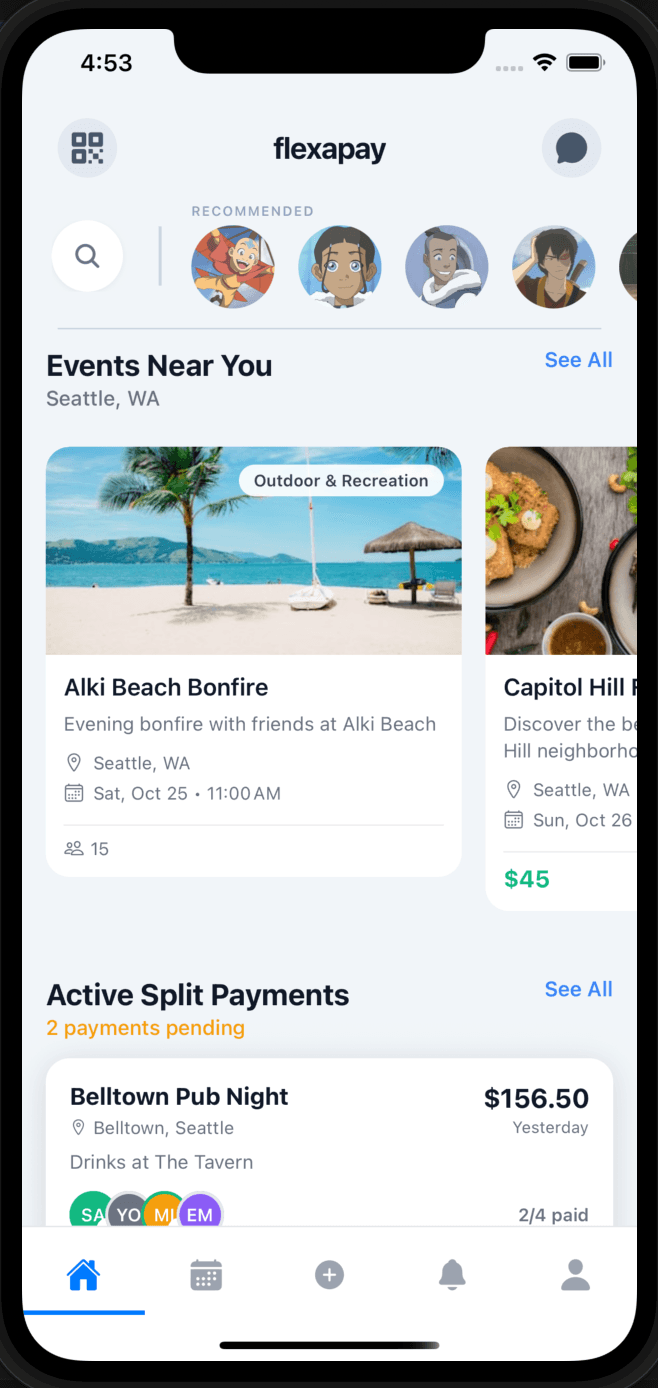Screen dimensions: 658x1388
Task: Switch to the Home tab
Action: (x=84, y=1275)
